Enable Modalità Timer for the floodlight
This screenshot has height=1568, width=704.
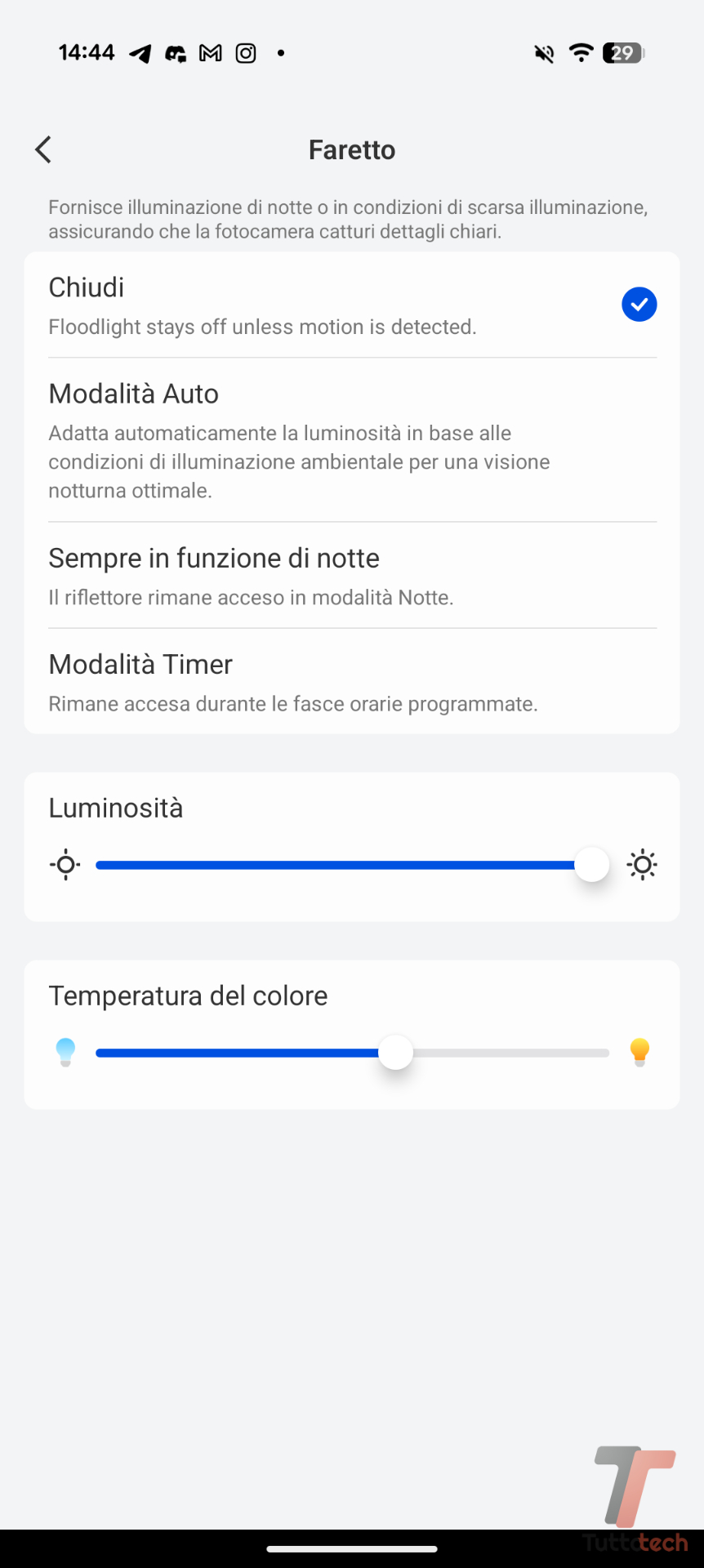click(351, 681)
